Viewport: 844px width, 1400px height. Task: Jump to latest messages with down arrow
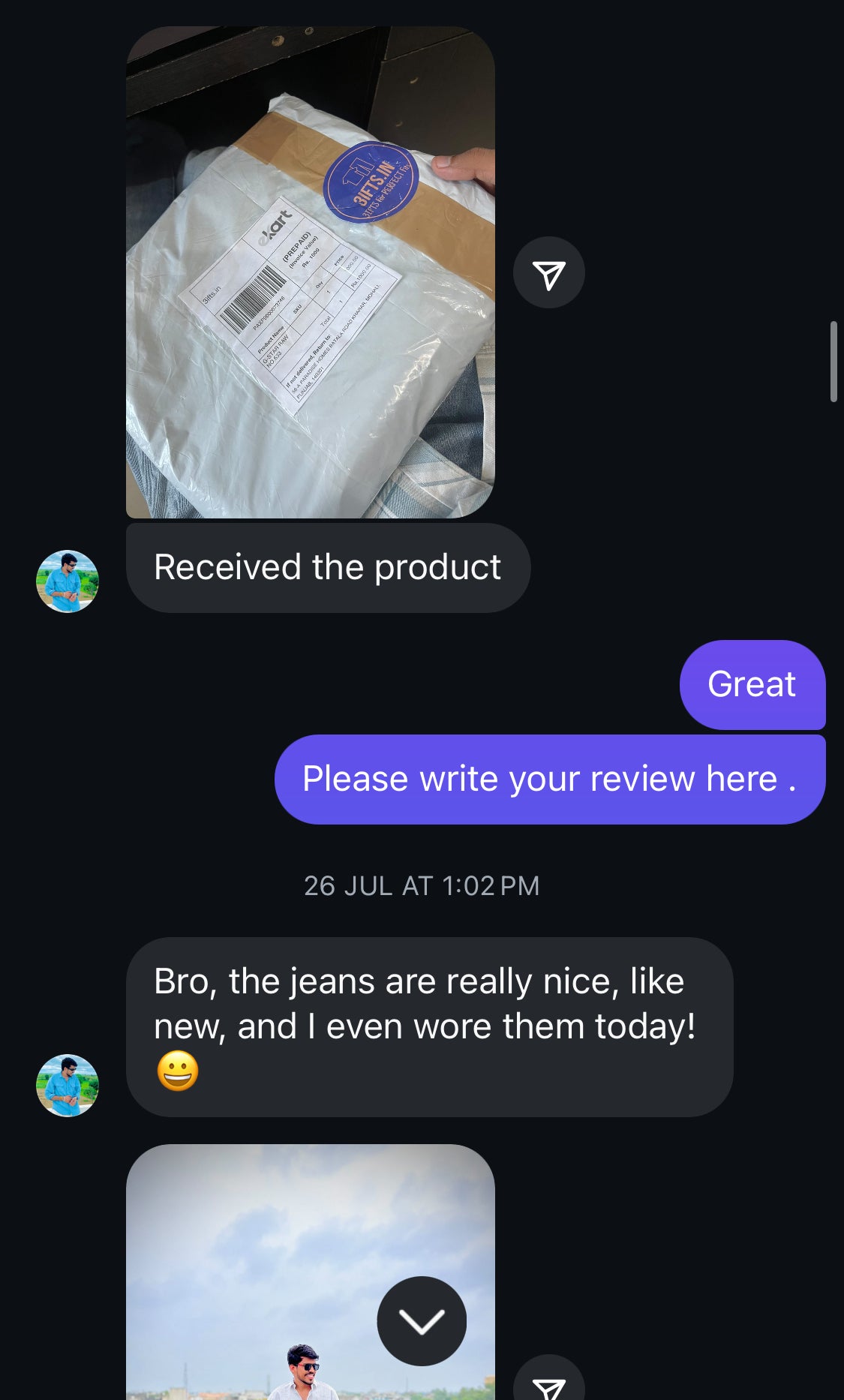click(422, 1321)
